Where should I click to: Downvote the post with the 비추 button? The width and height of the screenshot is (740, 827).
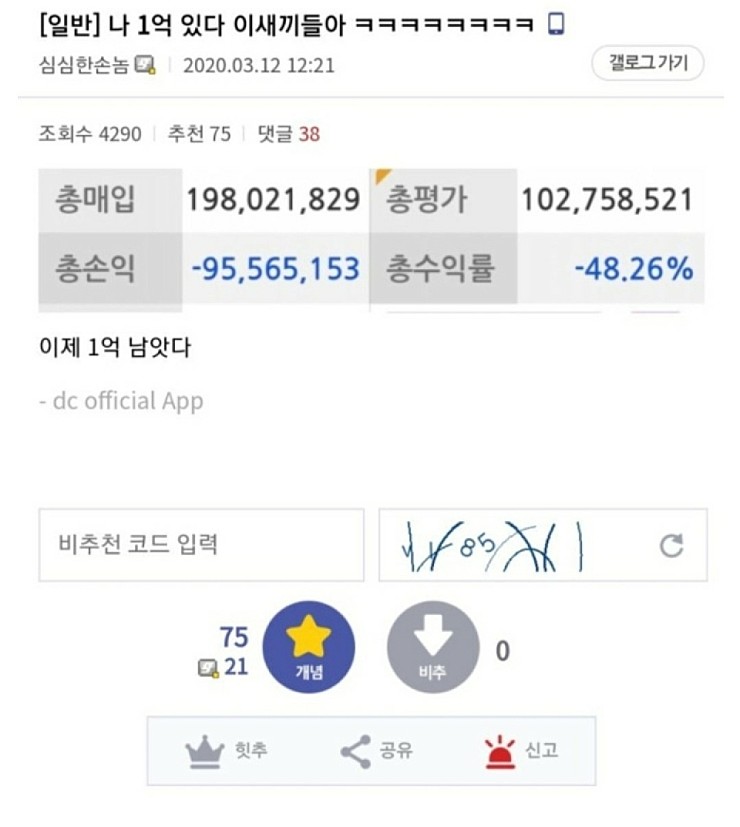433,647
